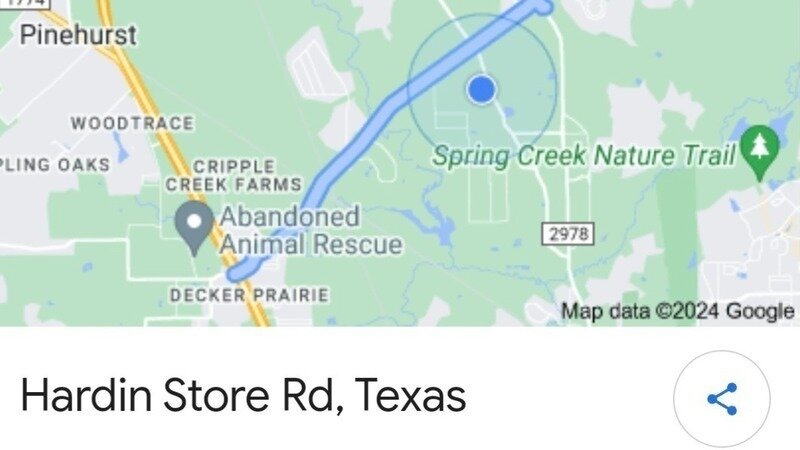Select the Spring Creek Nature Trail marker
800x450 pixels.
[763, 148]
